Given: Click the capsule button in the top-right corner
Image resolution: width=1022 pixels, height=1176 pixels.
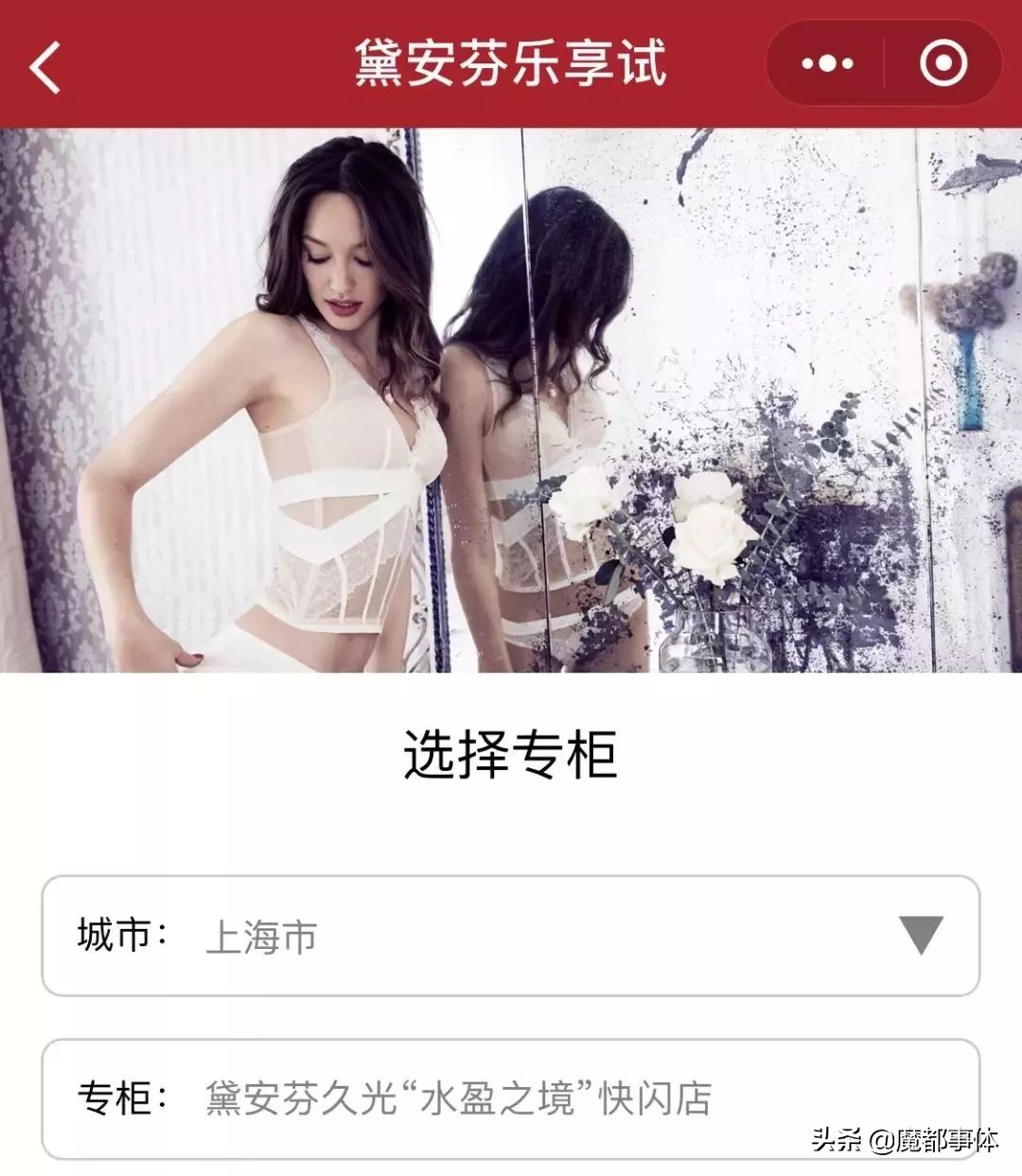Looking at the screenshot, I should (x=880, y=63).
